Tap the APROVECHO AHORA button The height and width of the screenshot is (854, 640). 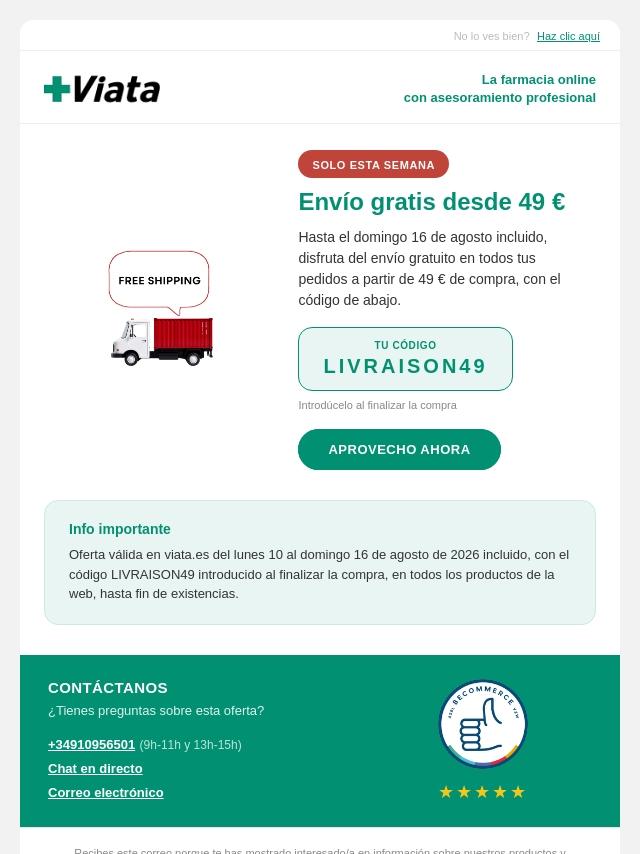399,449
